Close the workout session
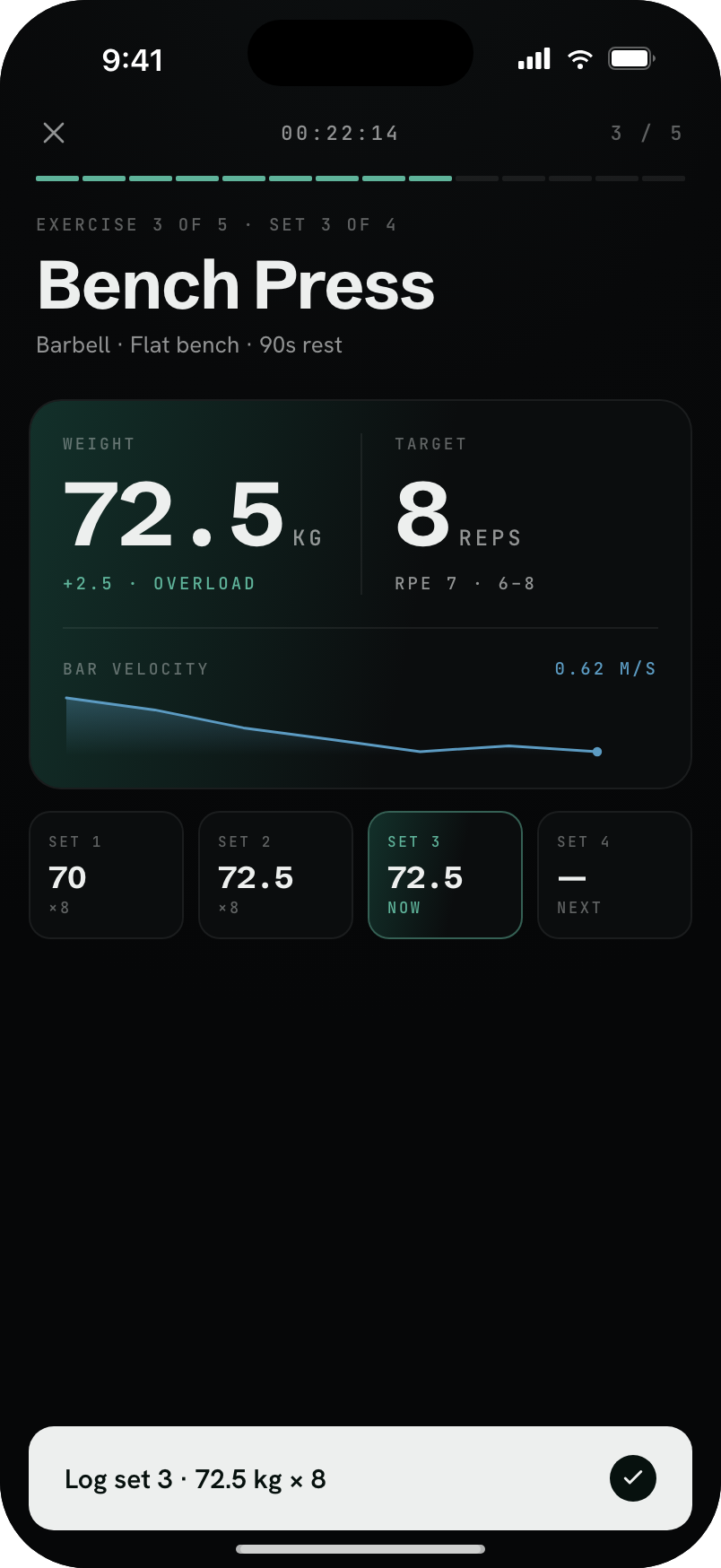This screenshot has height=1568, width=721. 54,133
